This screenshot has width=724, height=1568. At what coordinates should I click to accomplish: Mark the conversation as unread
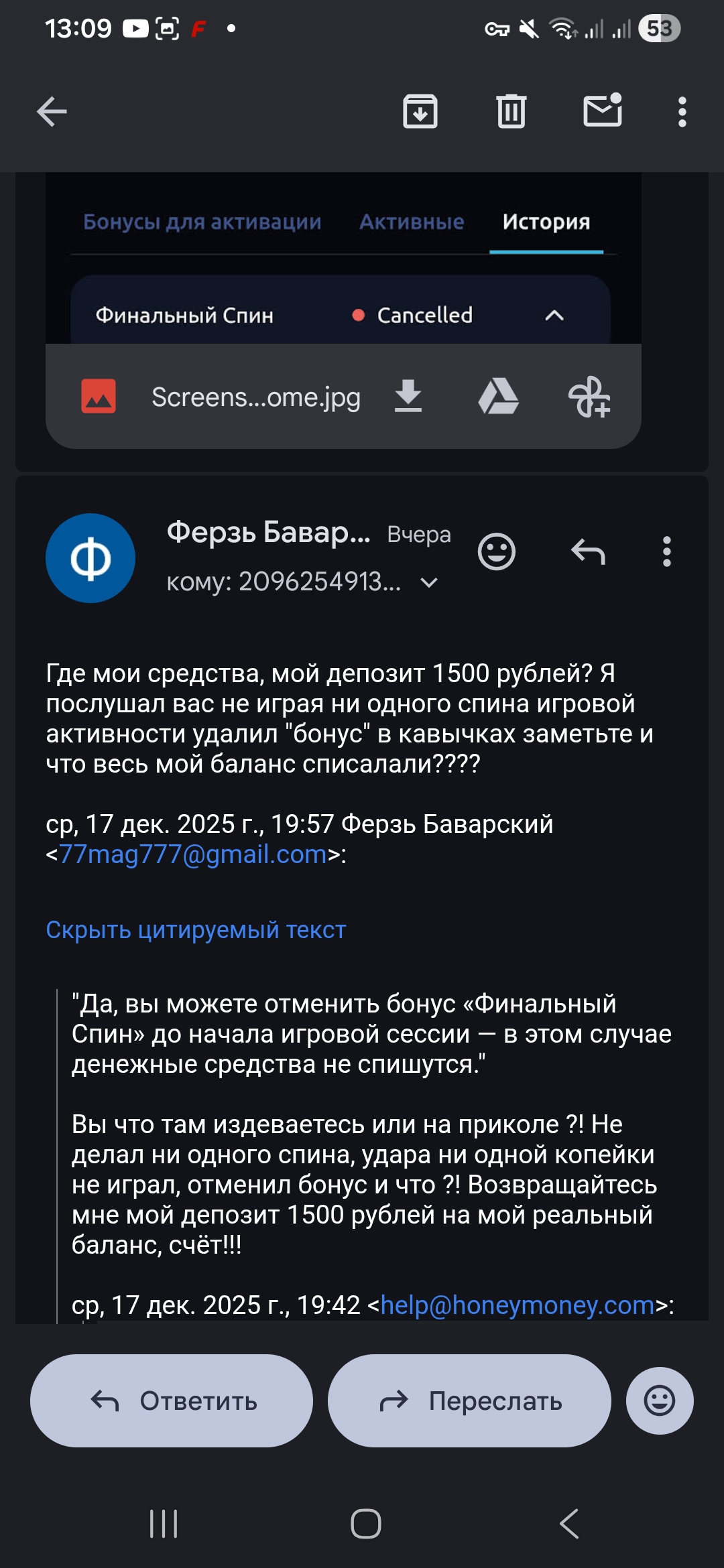[603, 111]
